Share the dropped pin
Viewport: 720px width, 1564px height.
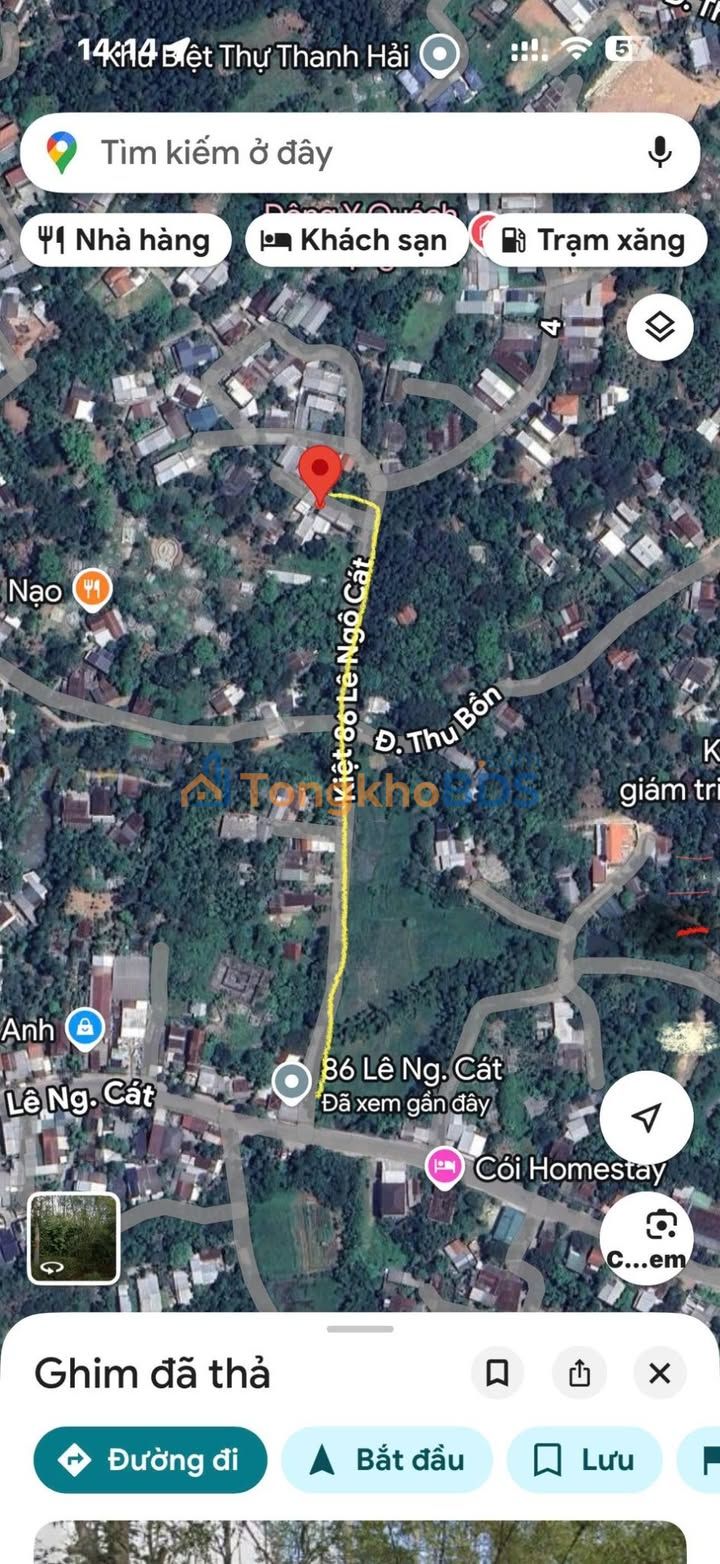(579, 1373)
